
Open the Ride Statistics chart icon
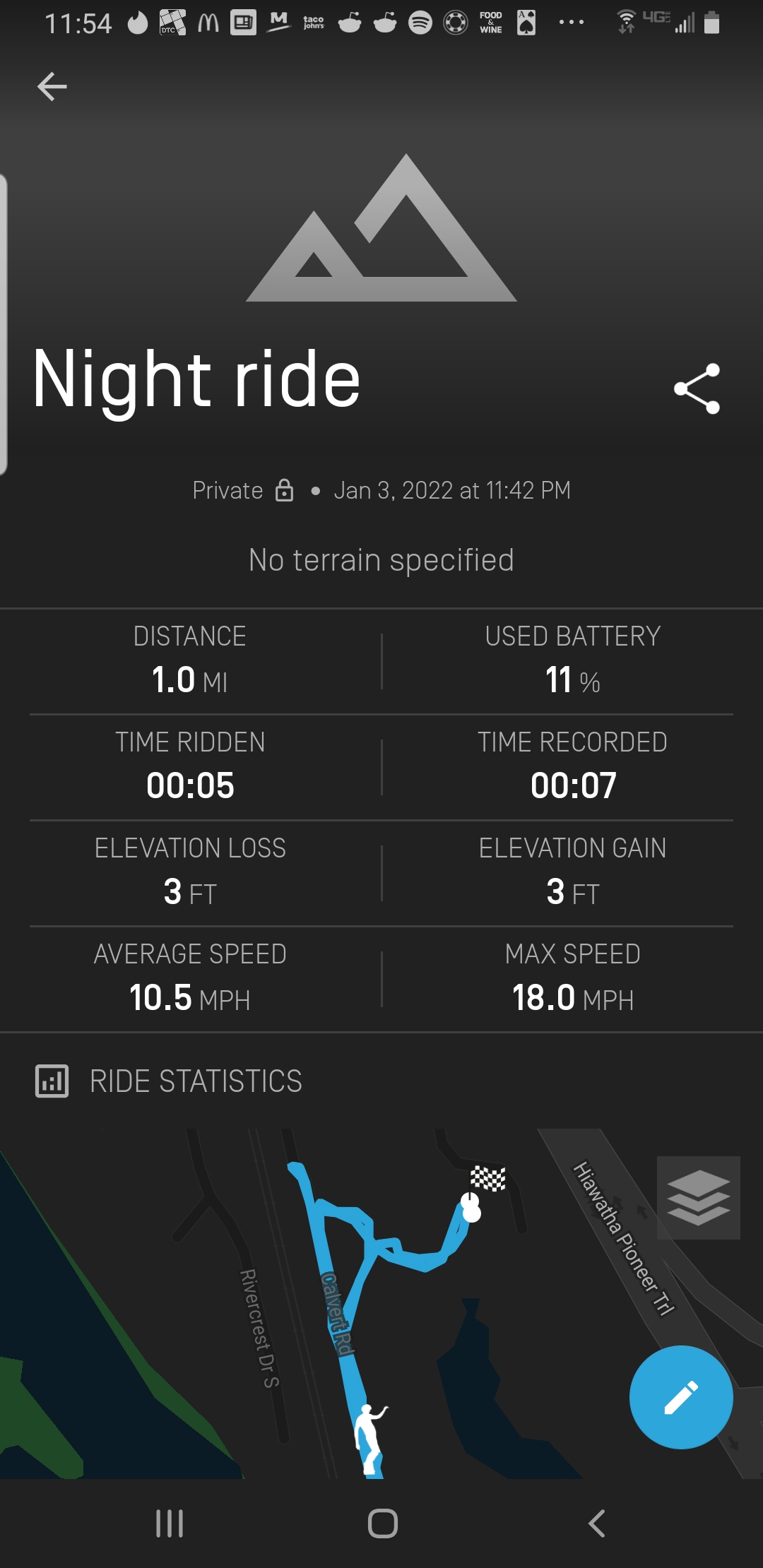[x=53, y=1081]
